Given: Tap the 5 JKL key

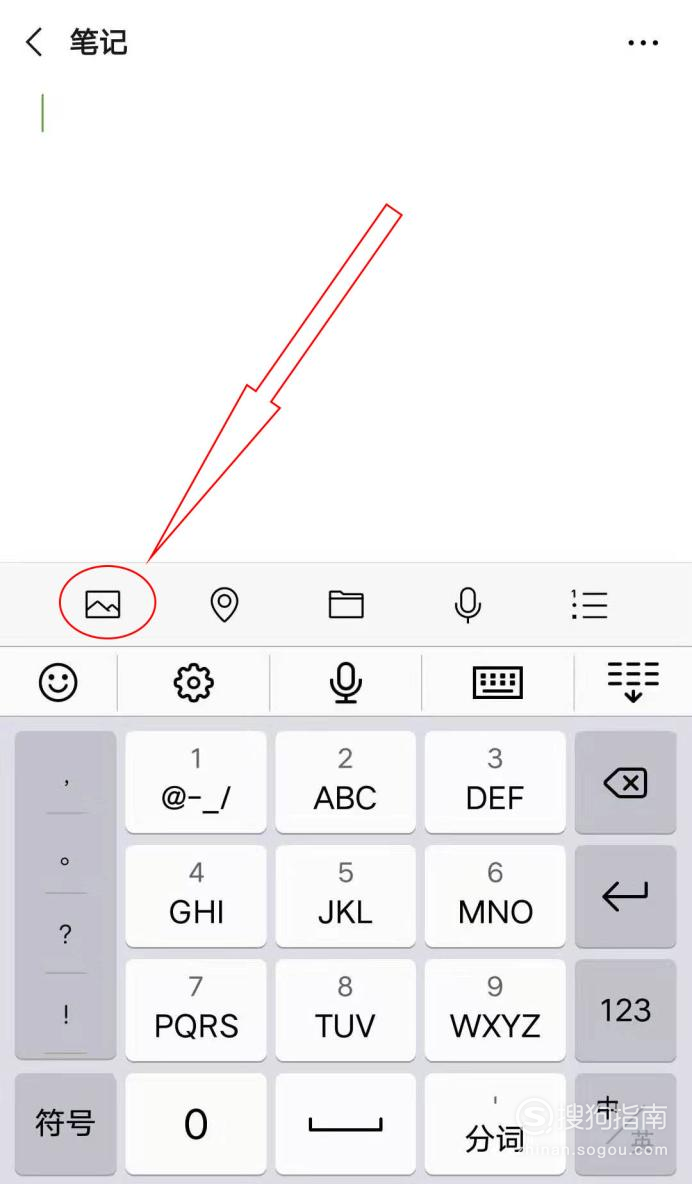Looking at the screenshot, I should pos(345,896).
